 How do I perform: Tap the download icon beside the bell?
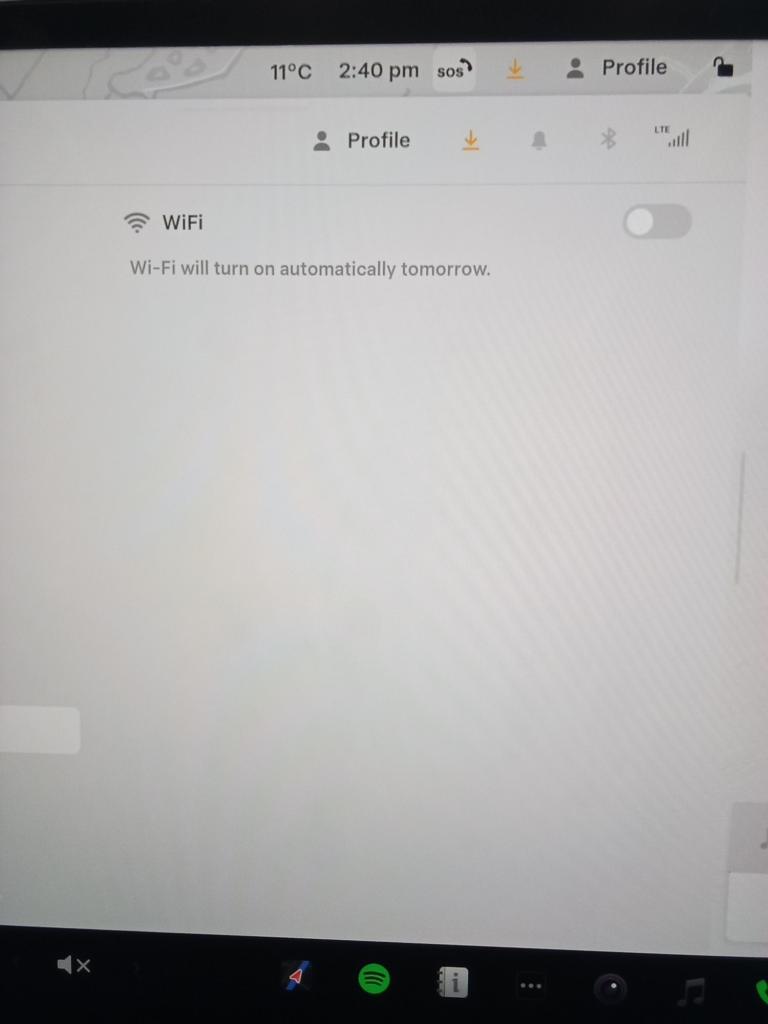[x=471, y=141]
